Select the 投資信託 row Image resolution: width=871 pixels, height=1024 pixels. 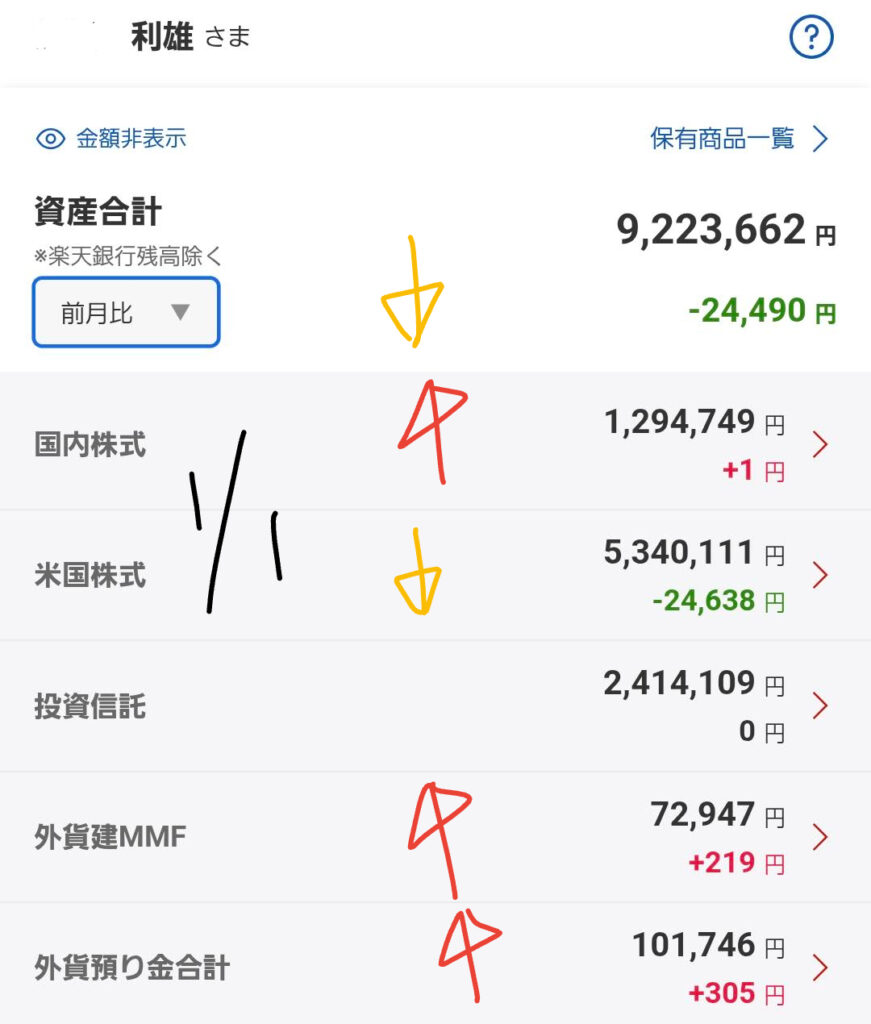point(435,707)
